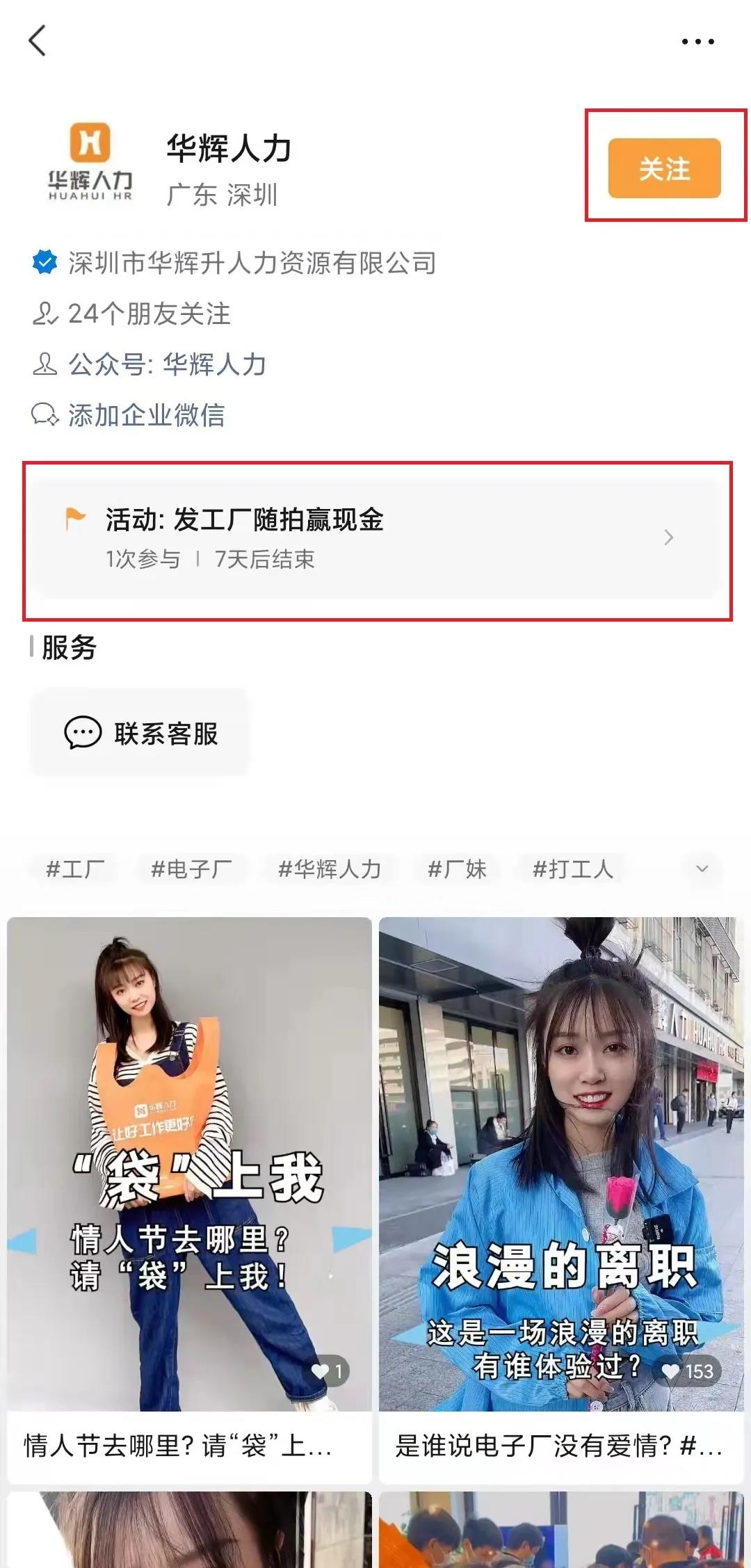Choose the #厂妹 hashtag chip
This screenshot has height=1568, width=751.
click(457, 869)
